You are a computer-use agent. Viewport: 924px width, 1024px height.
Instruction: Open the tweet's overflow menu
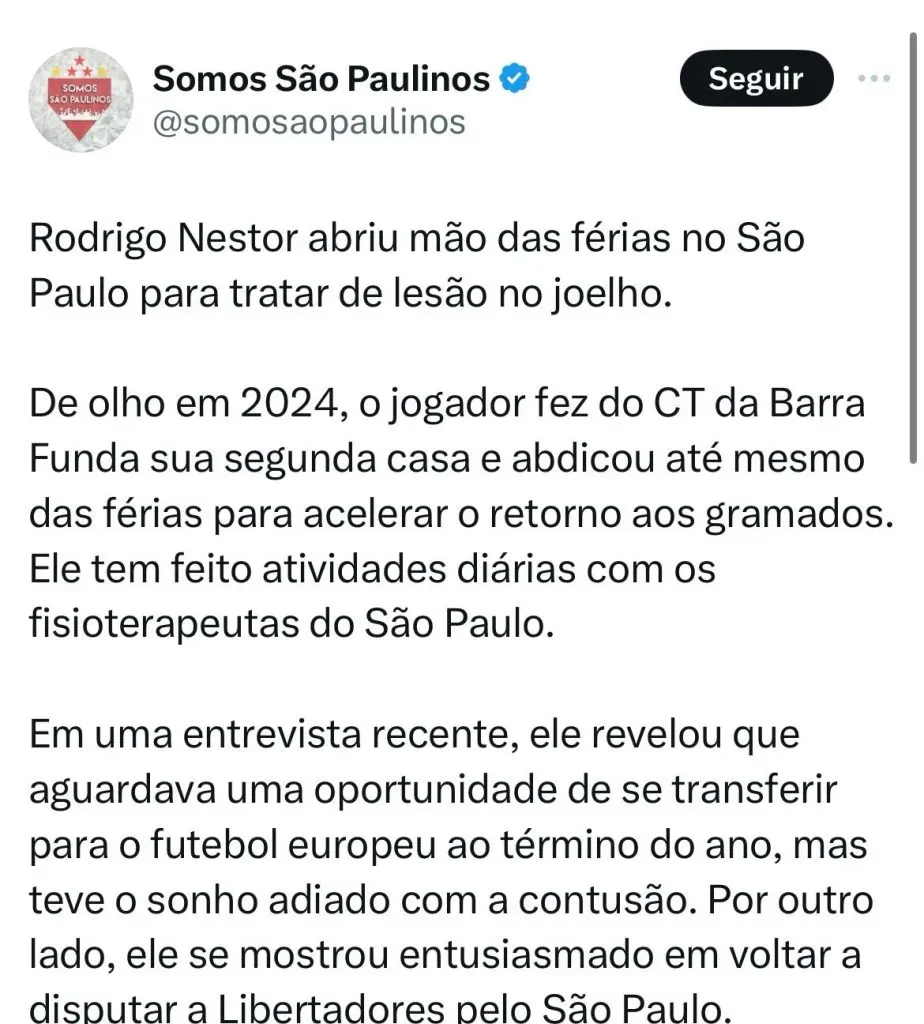click(874, 79)
